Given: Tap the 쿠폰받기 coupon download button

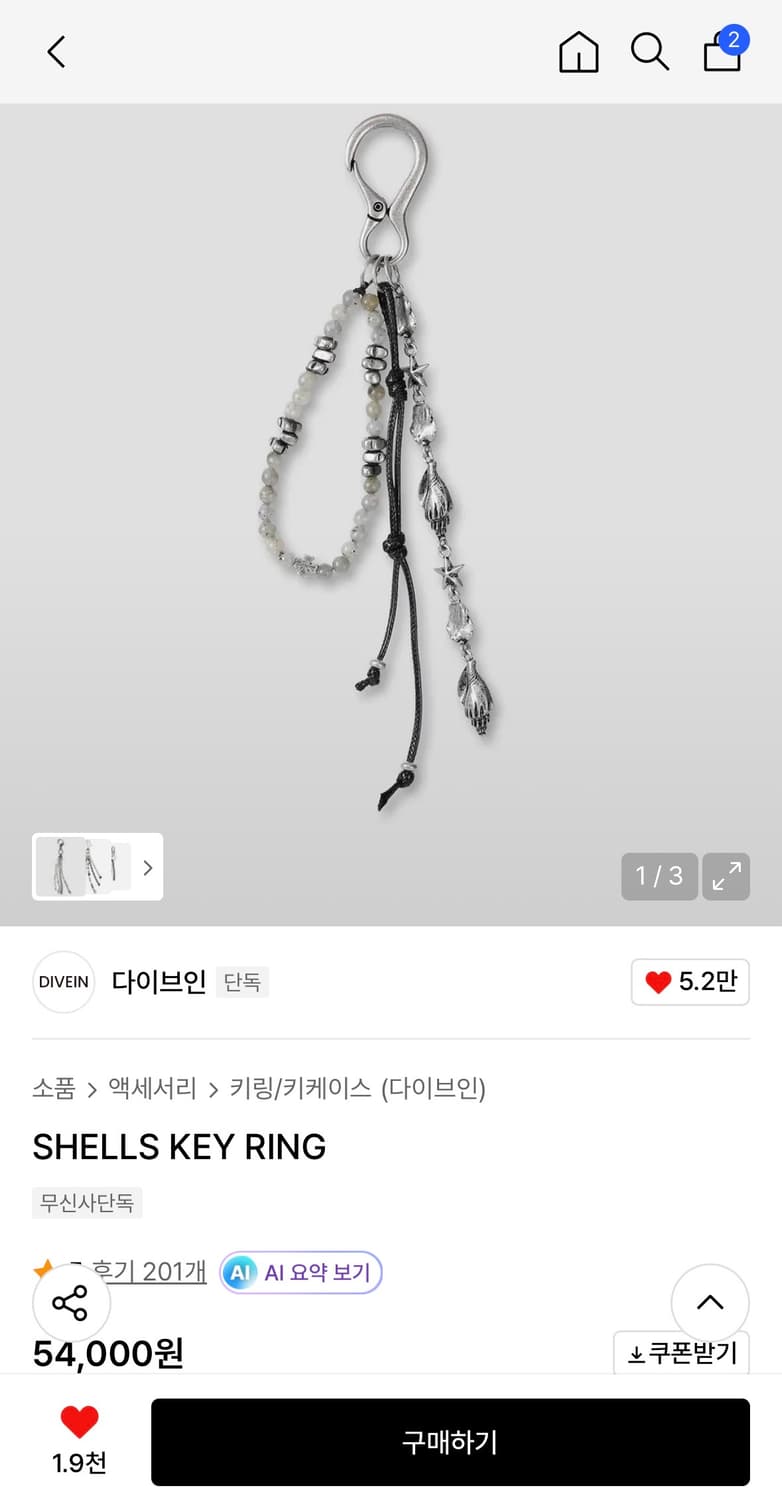Looking at the screenshot, I should point(680,1353).
